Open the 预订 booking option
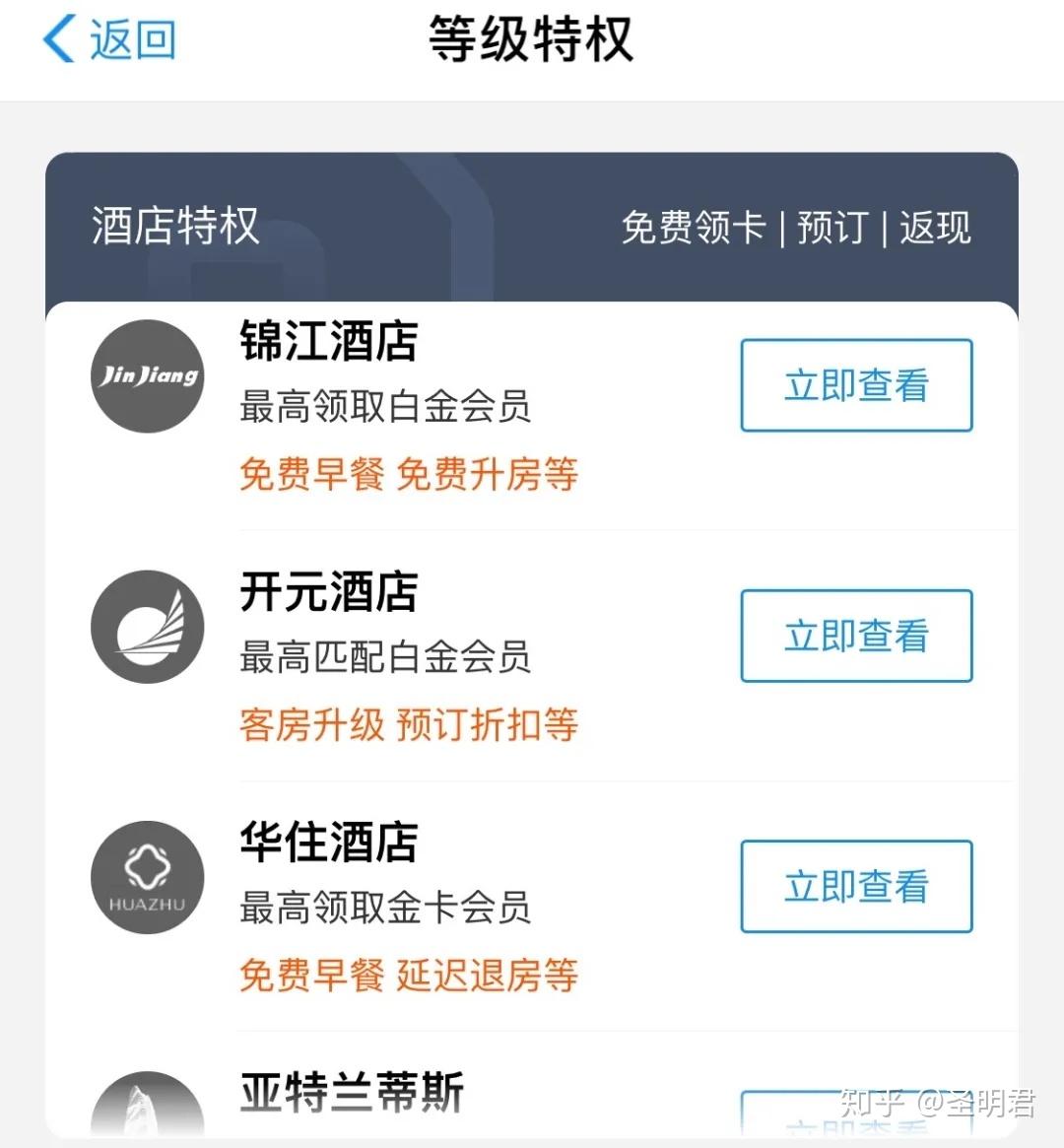The height and width of the screenshot is (1148, 1064). coord(832,227)
